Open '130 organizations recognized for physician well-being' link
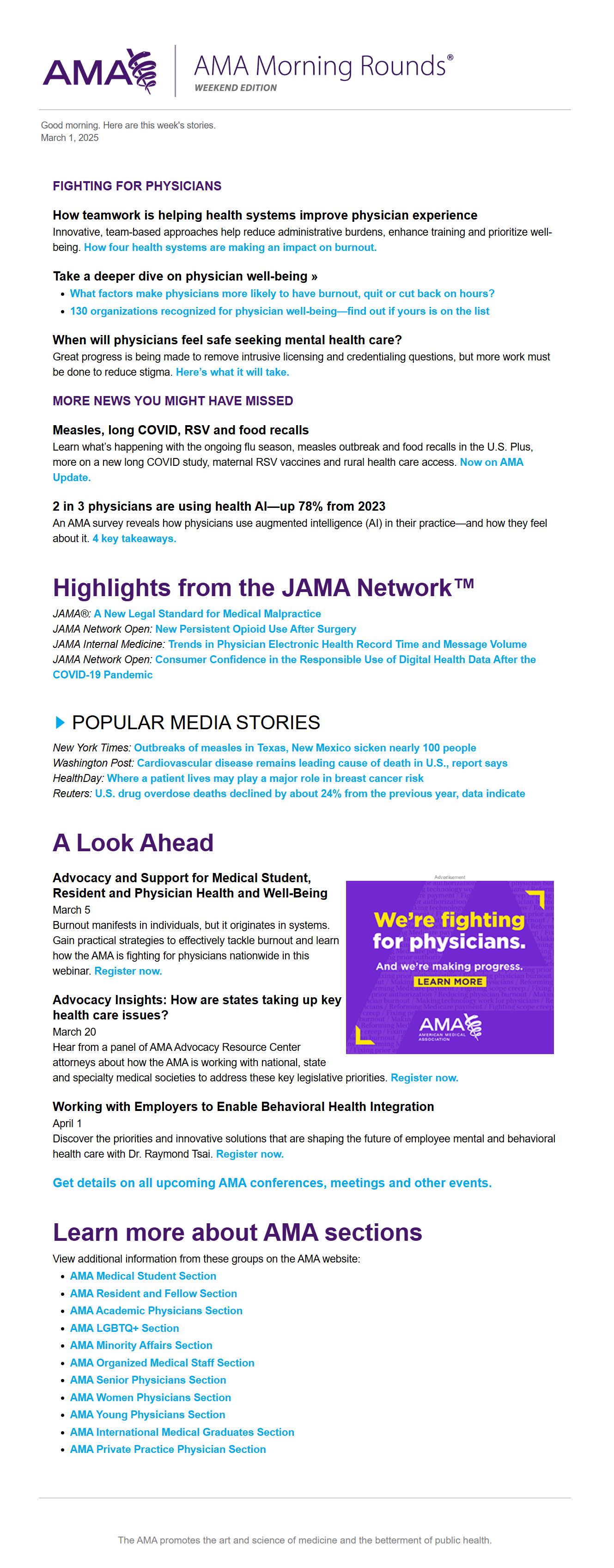 click(x=280, y=311)
